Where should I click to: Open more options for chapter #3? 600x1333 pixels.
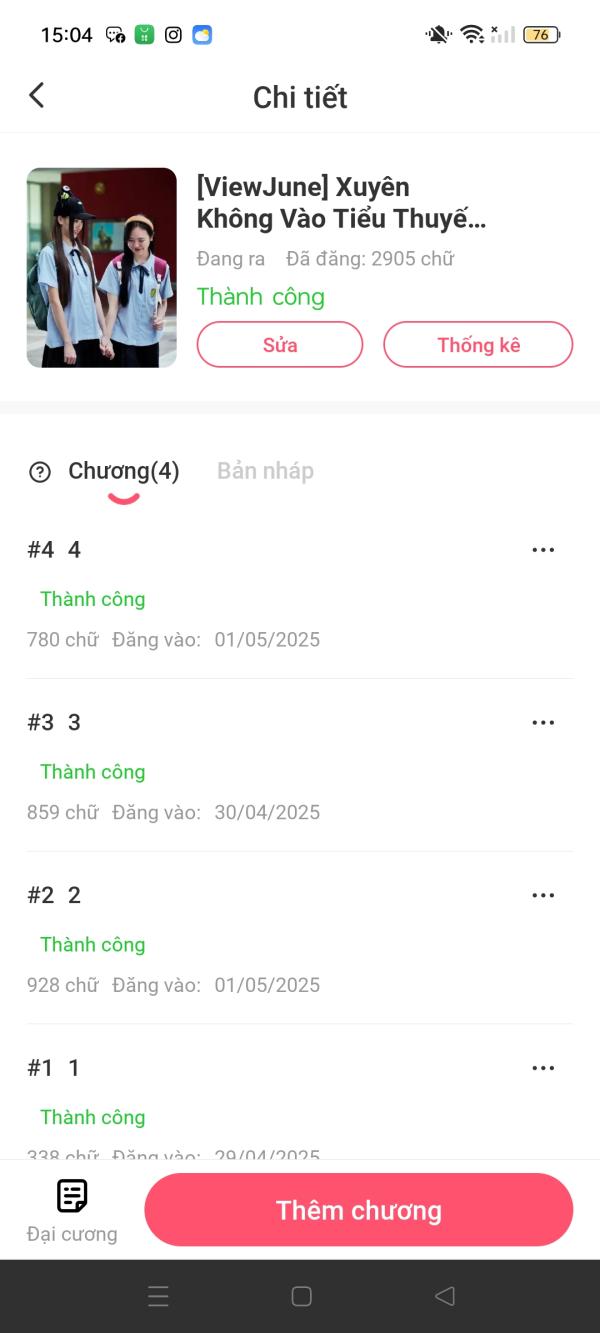[543, 723]
